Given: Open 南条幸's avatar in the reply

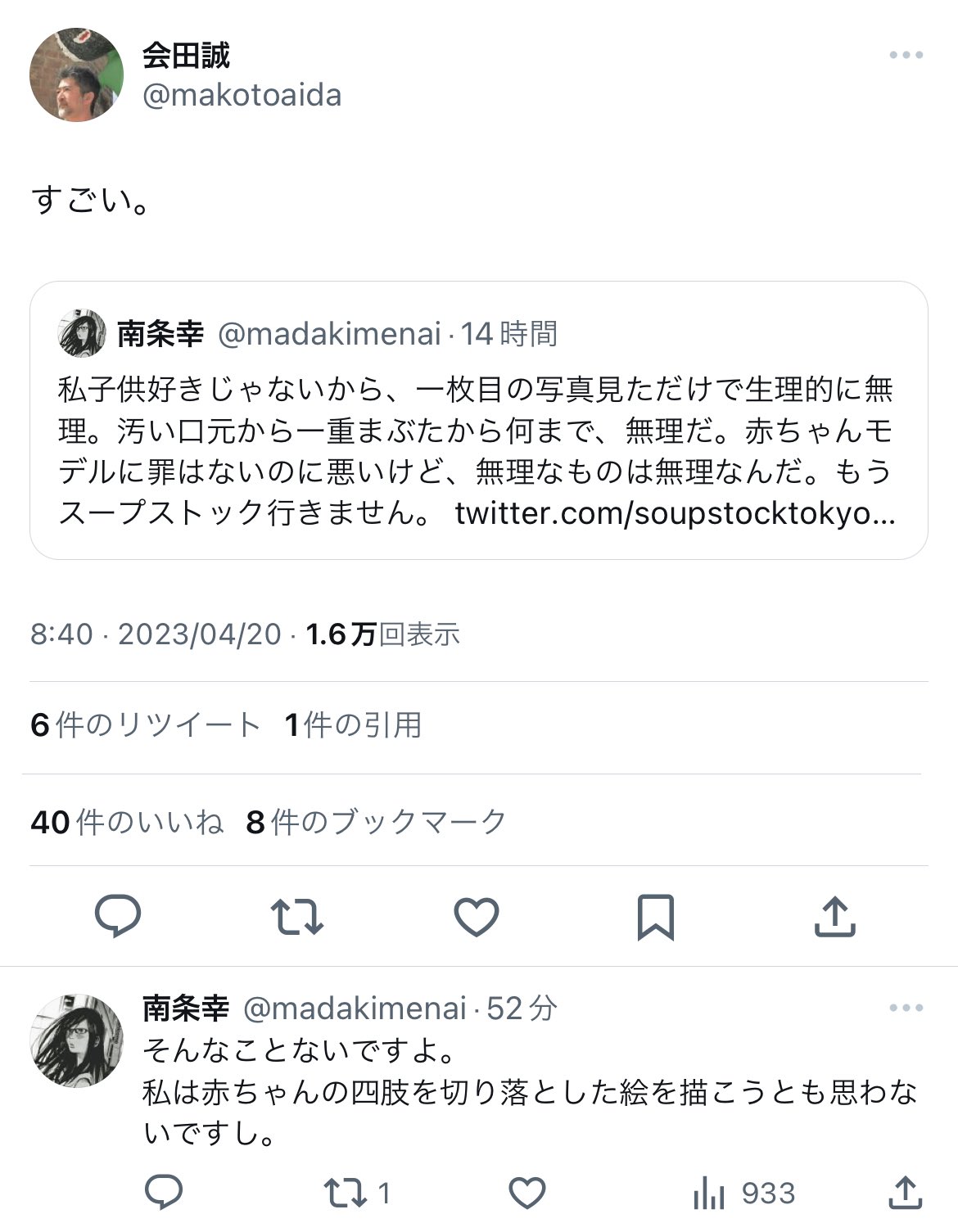Looking at the screenshot, I should click(x=76, y=1040).
